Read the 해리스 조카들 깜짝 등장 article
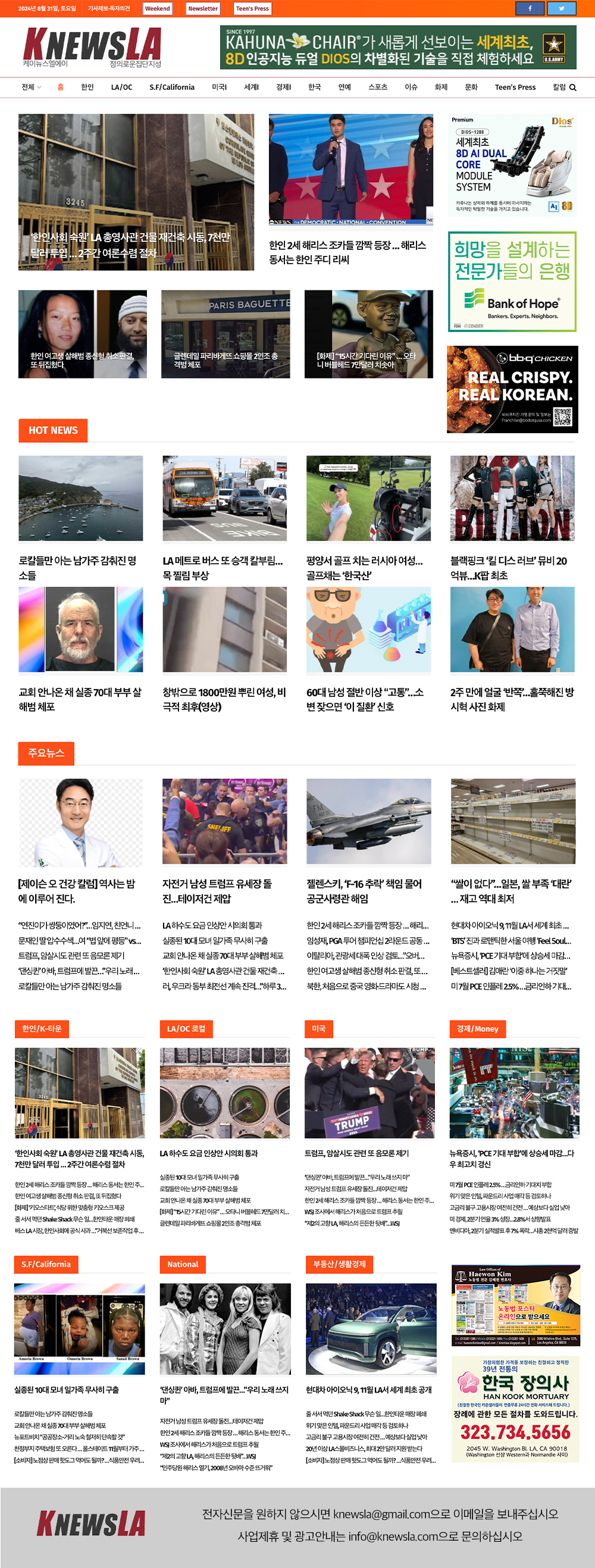 tap(348, 251)
